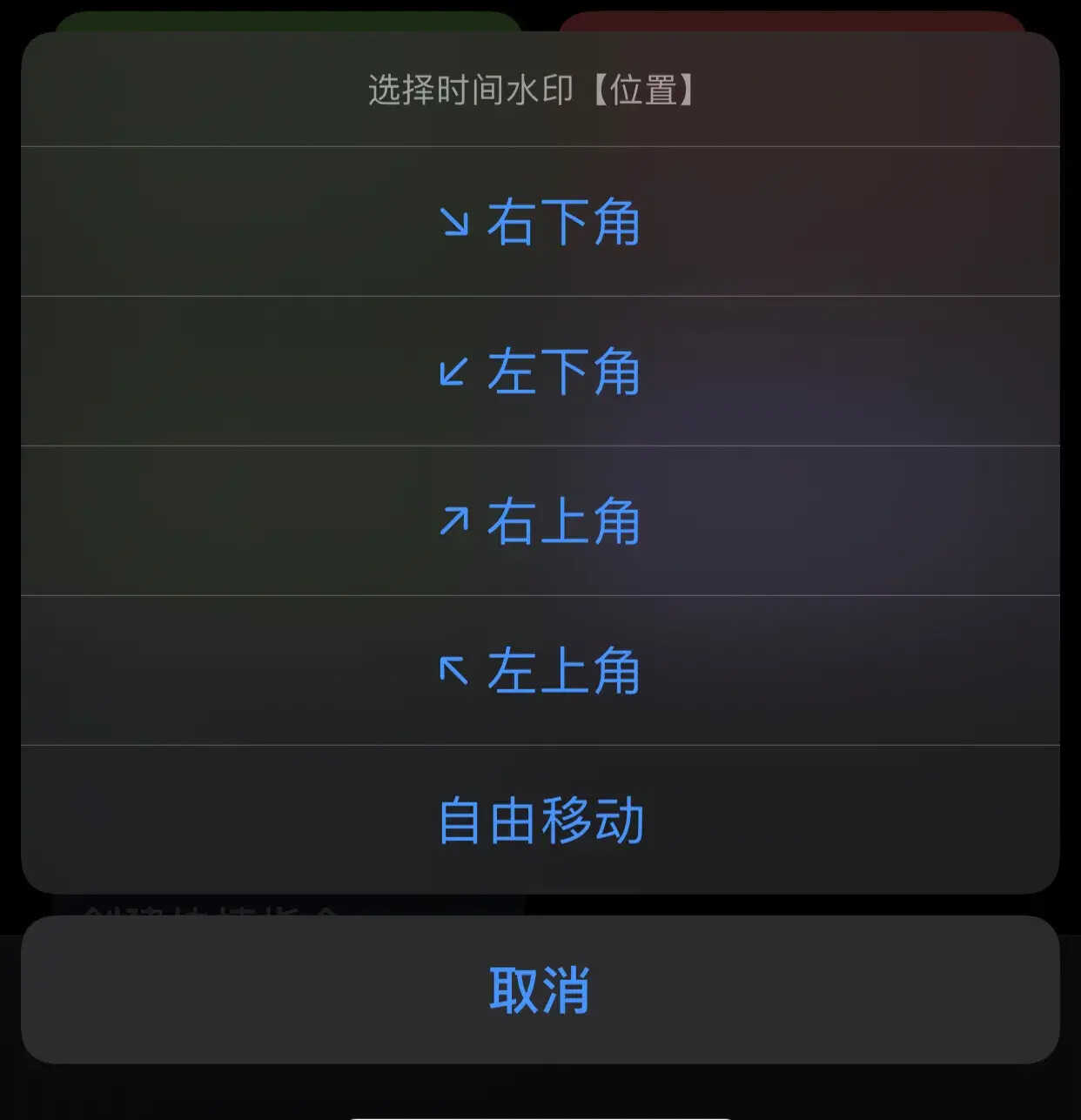Choose the 自由移动 option
1081x1120 pixels.
[540, 820]
